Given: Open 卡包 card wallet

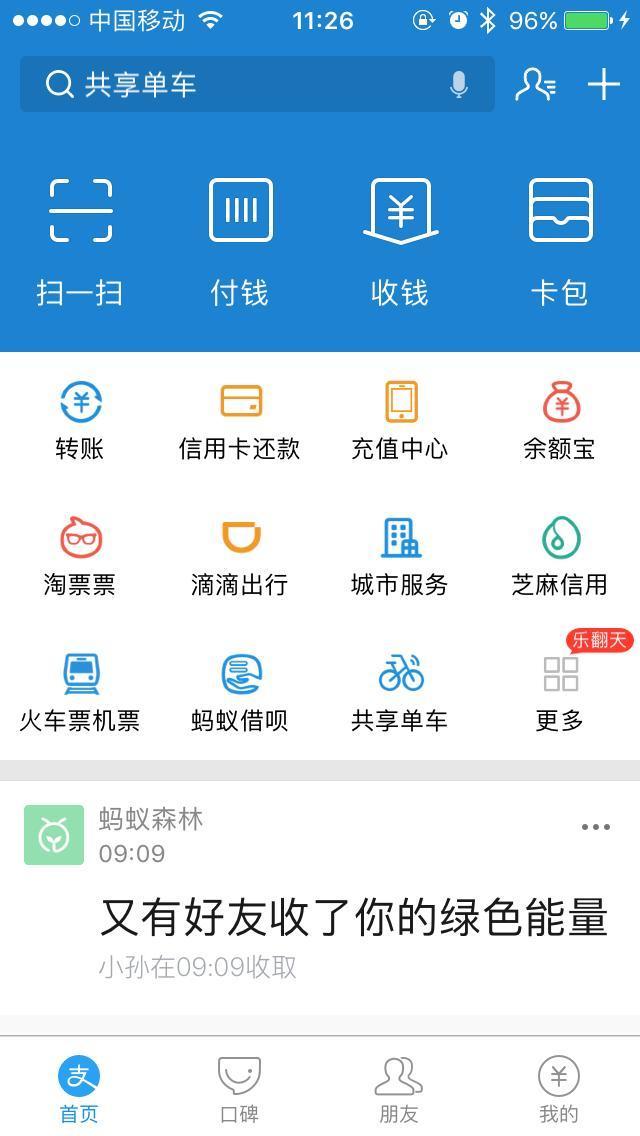Looking at the screenshot, I should tap(560, 240).
